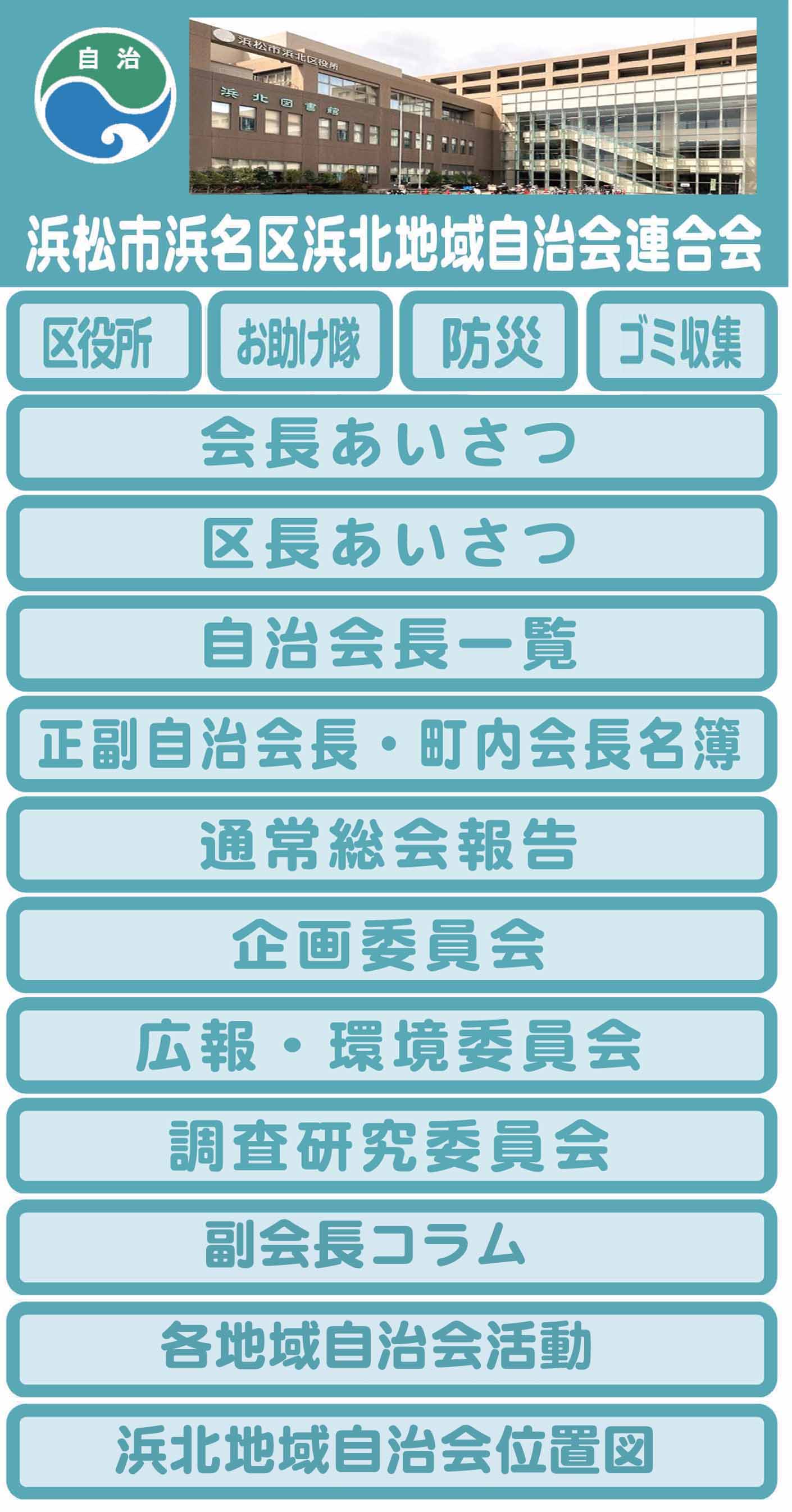Open 企画委員会 page
The image size is (792, 1512).
[392, 945]
